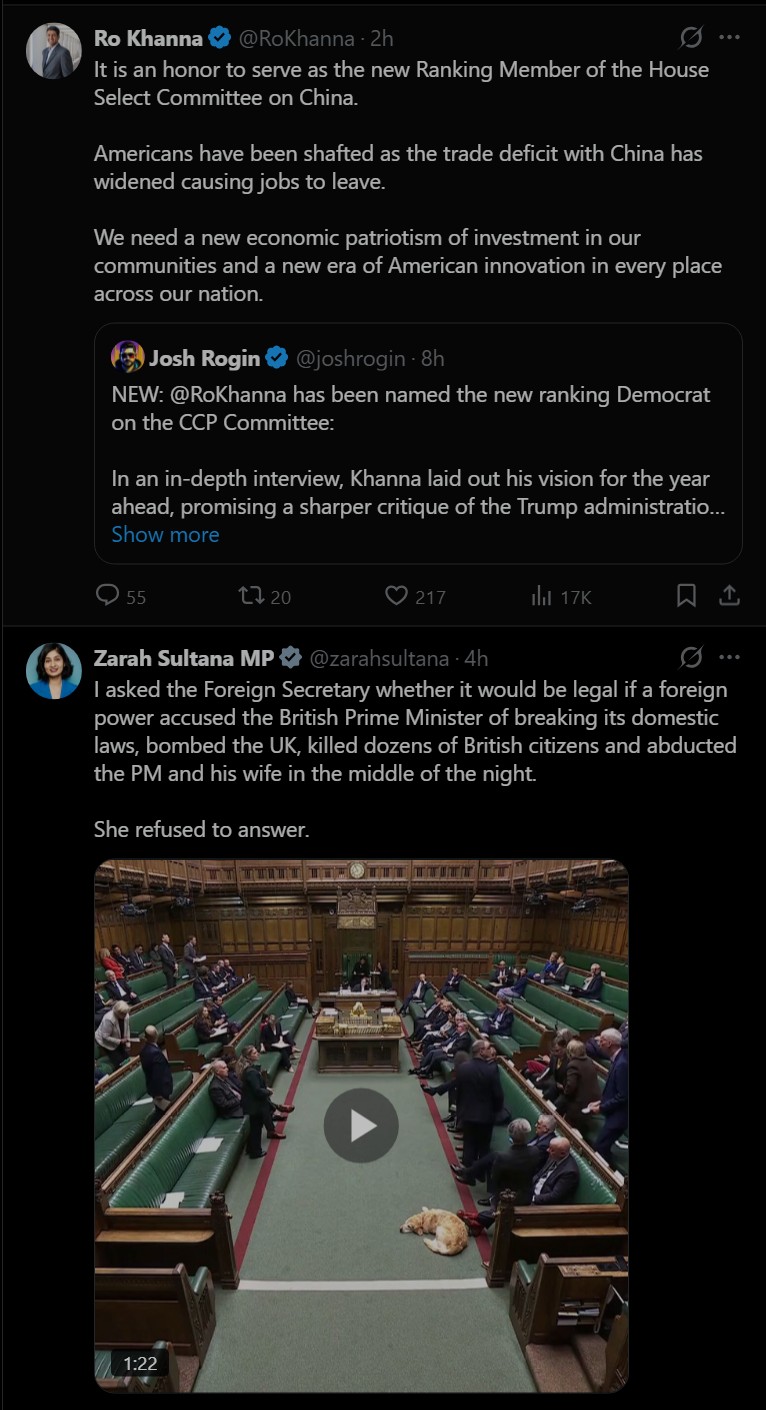Screen dimensions: 766x1410
Task: Open Zarah Sultana MP's profile name
Action: [x=183, y=658]
